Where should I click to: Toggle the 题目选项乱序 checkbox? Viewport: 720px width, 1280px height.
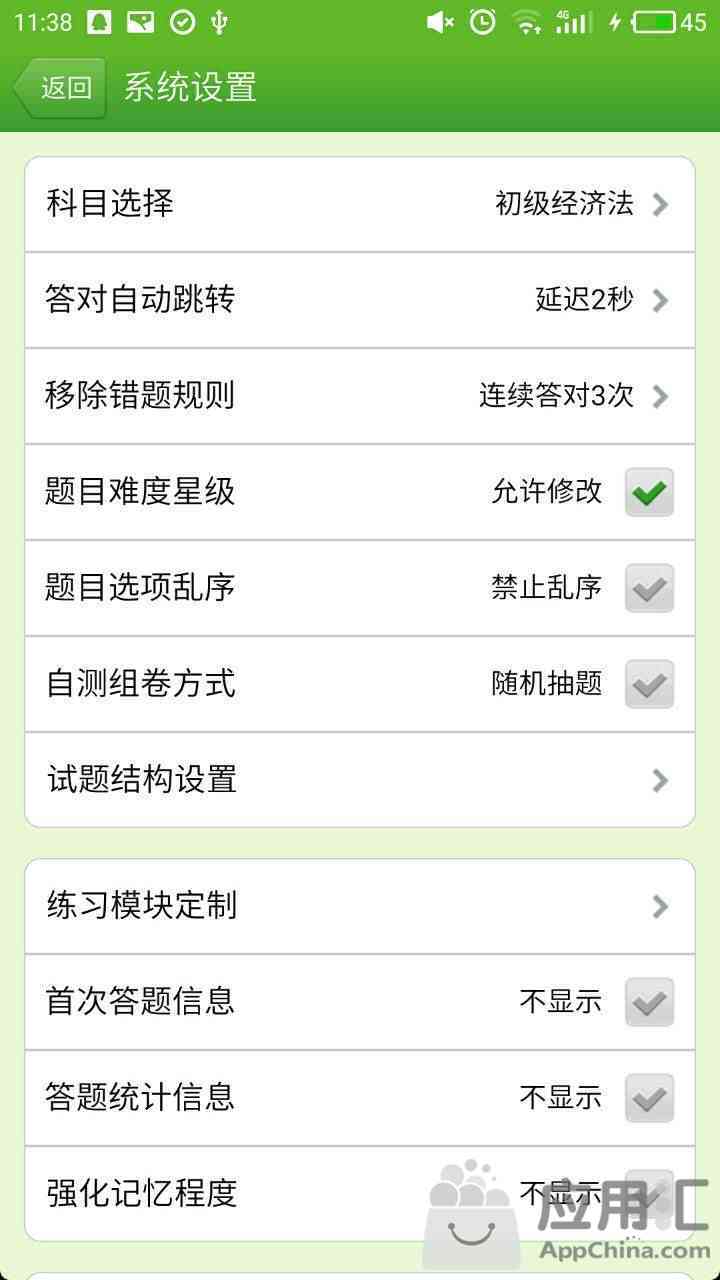pos(650,588)
